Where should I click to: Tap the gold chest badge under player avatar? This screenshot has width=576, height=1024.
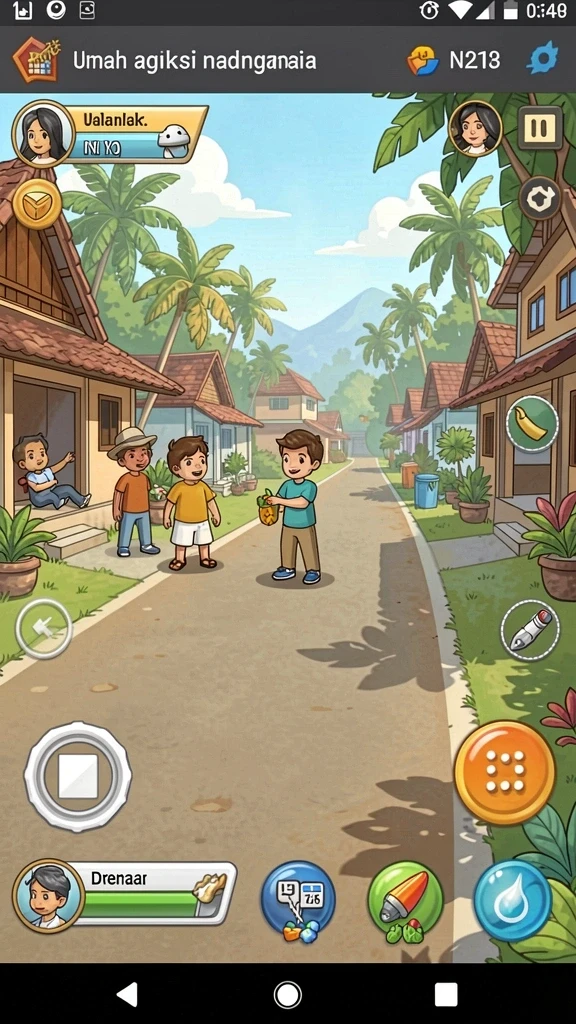tap(37, 204)
